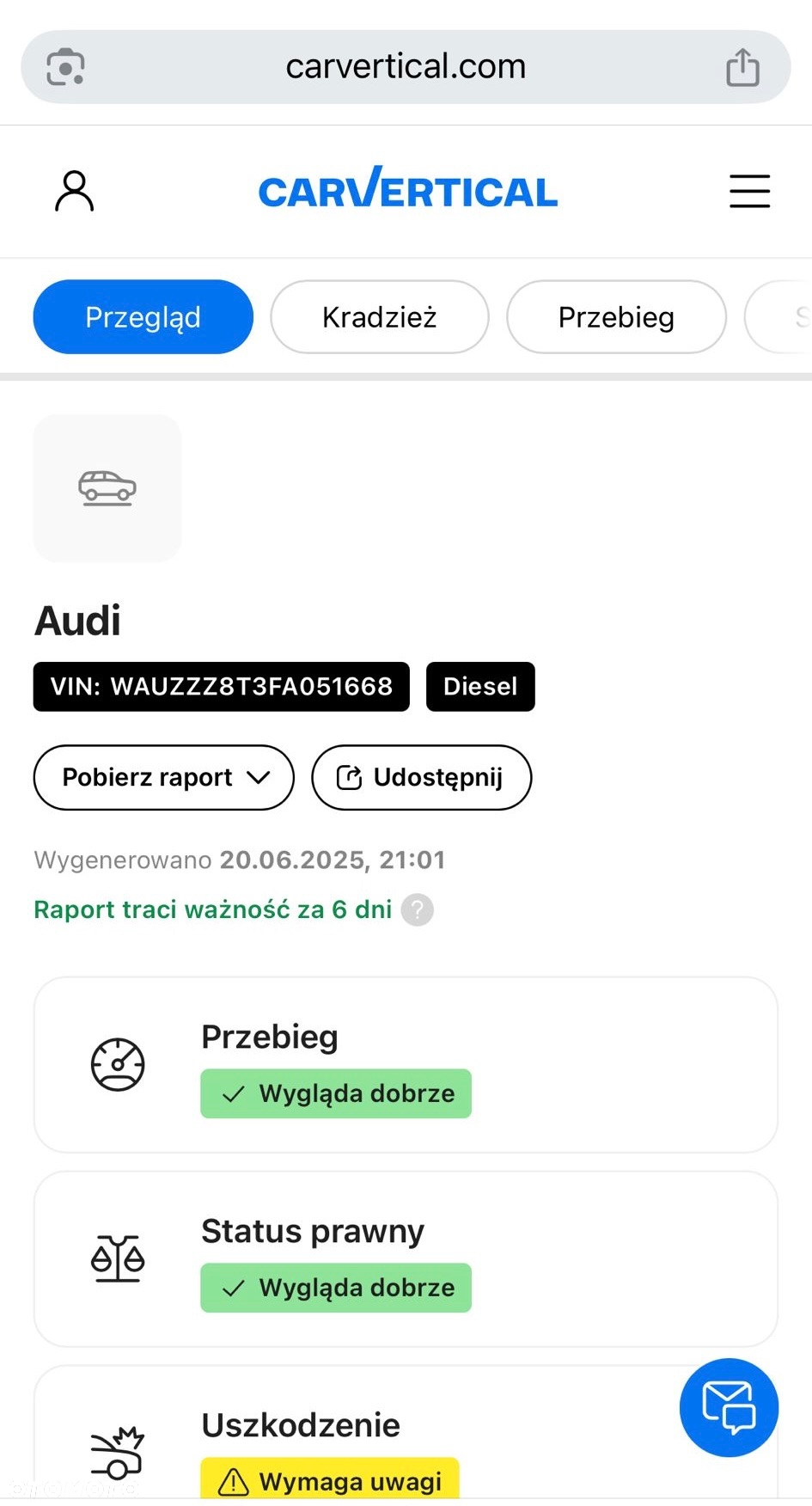Tap the browser share icon
812x1506 pixels.
742,67
